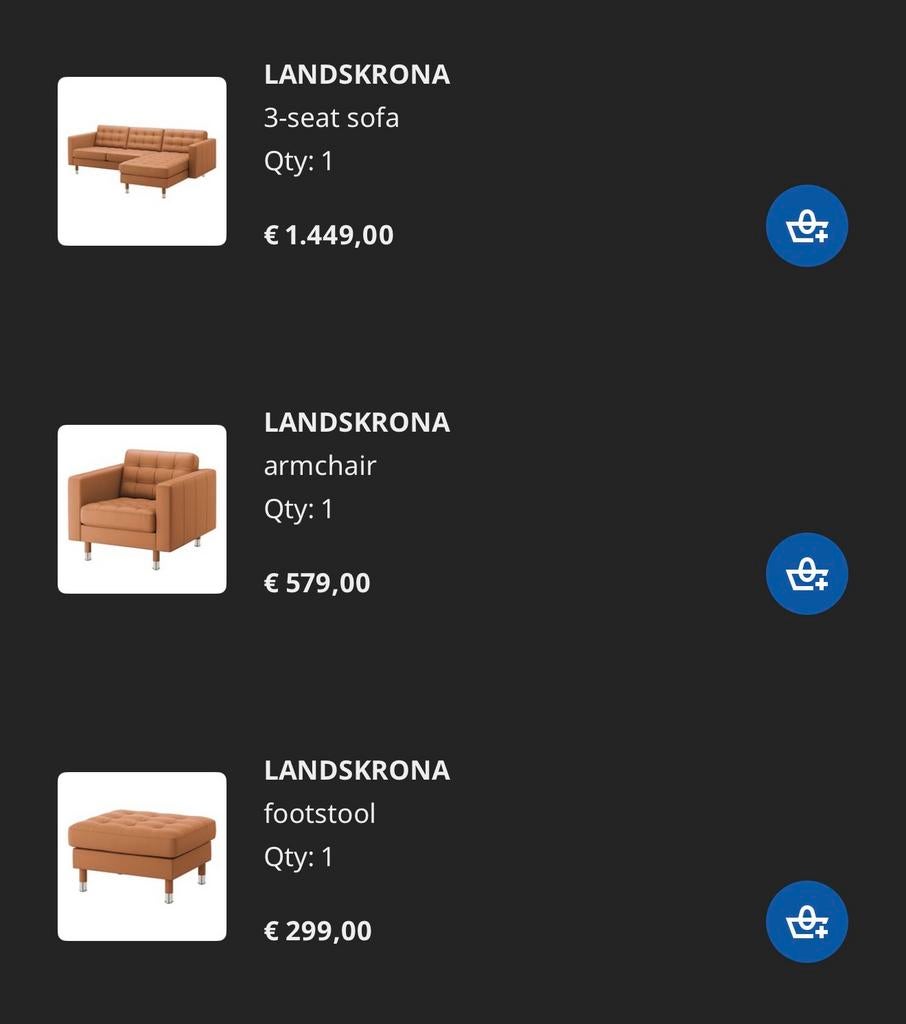Image resolution: width=906 pixels, height=1024 pixels.
Task: Click the € 579,00 price text
Action: (317, 582)
